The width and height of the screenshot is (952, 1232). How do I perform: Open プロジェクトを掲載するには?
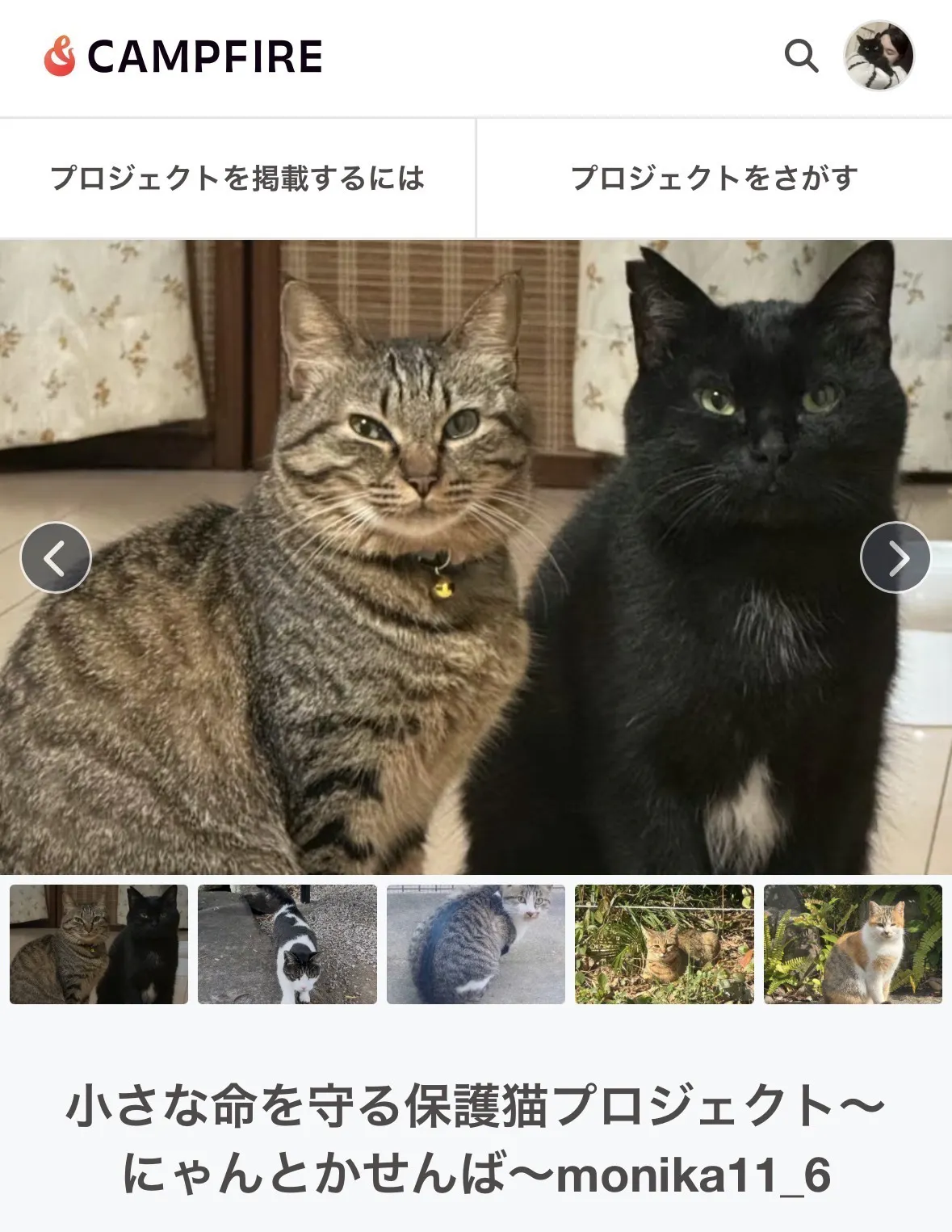(237, 179)
